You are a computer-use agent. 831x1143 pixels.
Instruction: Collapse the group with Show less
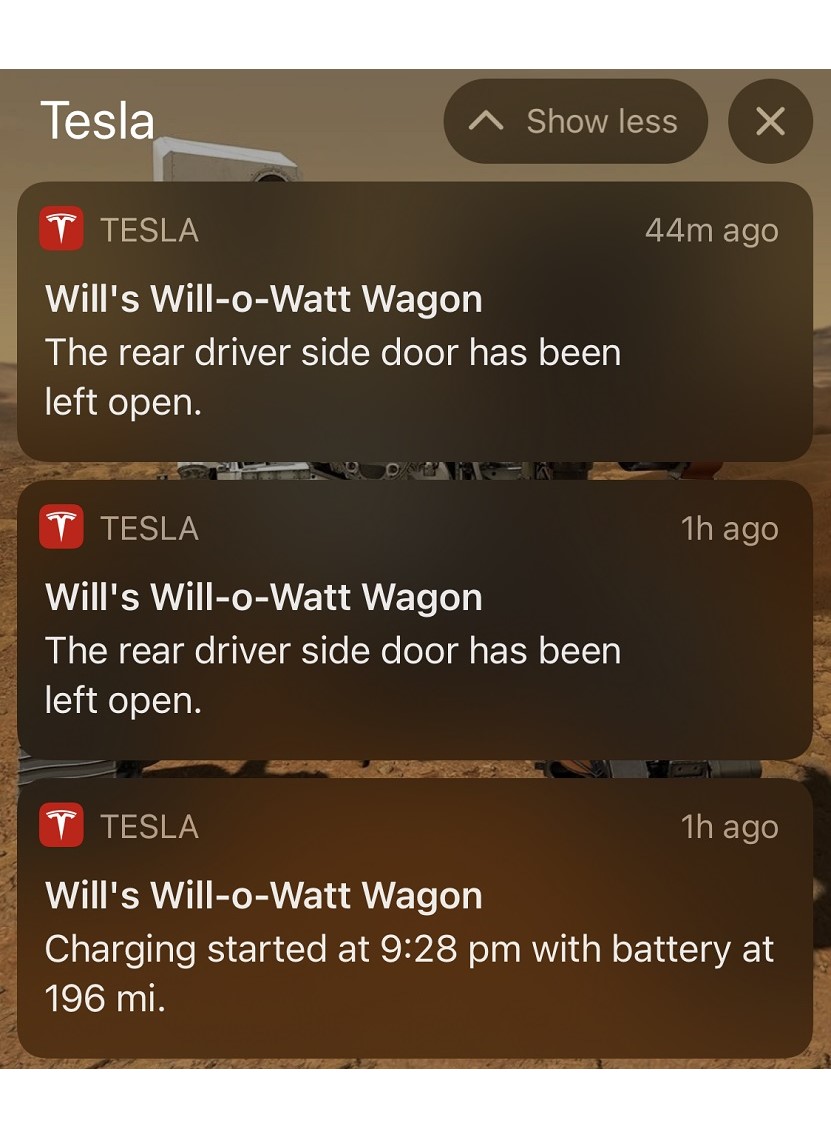coord(575,122)
